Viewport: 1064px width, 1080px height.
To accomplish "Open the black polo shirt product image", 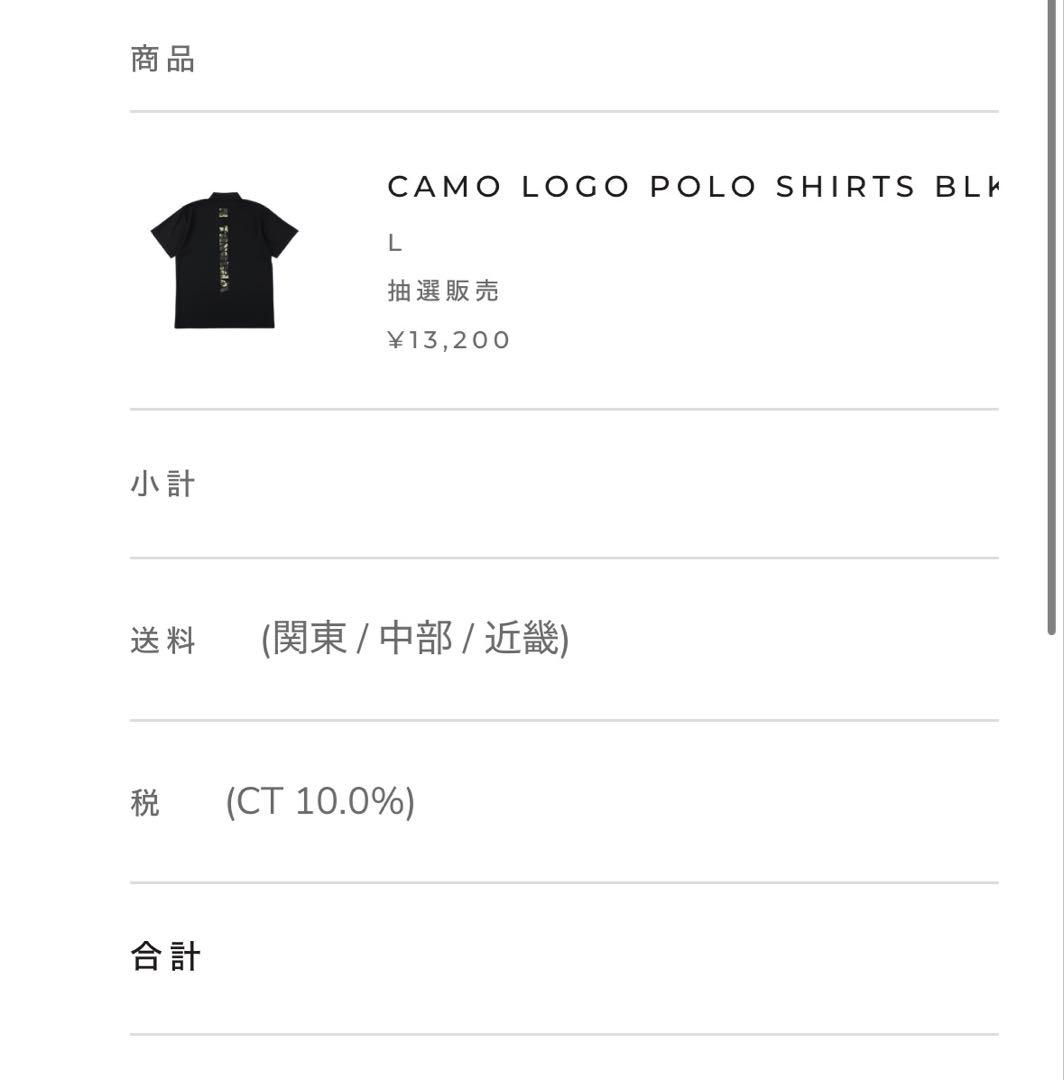I will (x=224, y=260).
